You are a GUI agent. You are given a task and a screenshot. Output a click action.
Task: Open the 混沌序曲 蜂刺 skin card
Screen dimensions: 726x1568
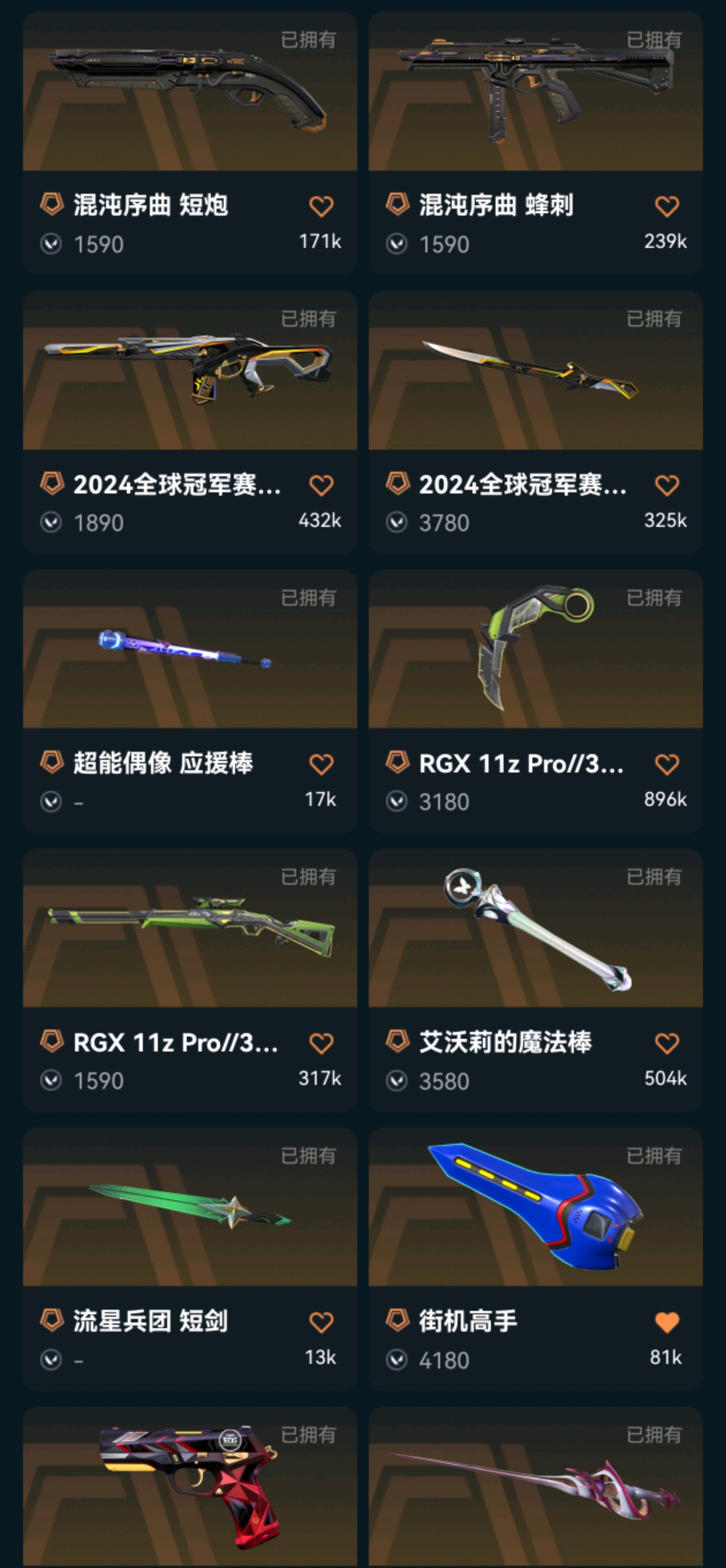(535, 143)
